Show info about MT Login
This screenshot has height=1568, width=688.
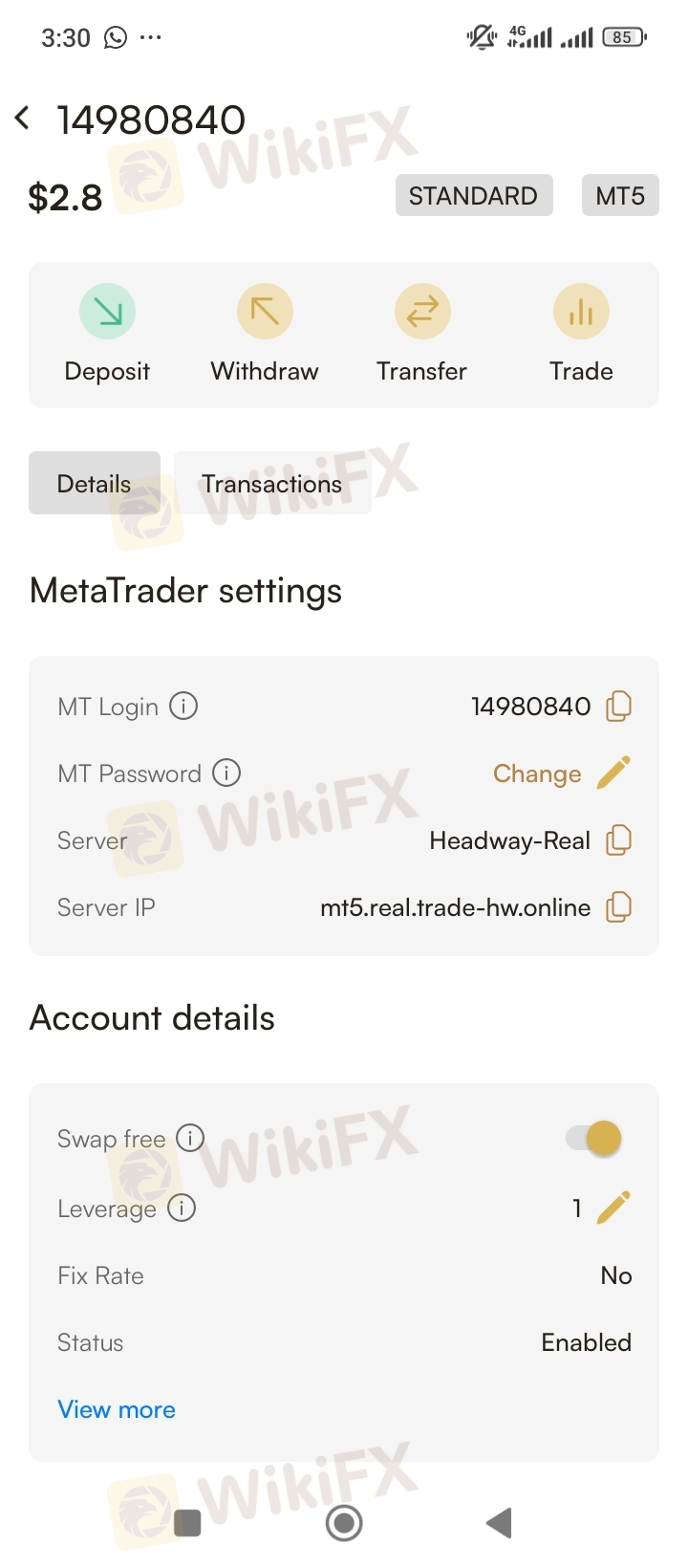(x=183, y=707)
